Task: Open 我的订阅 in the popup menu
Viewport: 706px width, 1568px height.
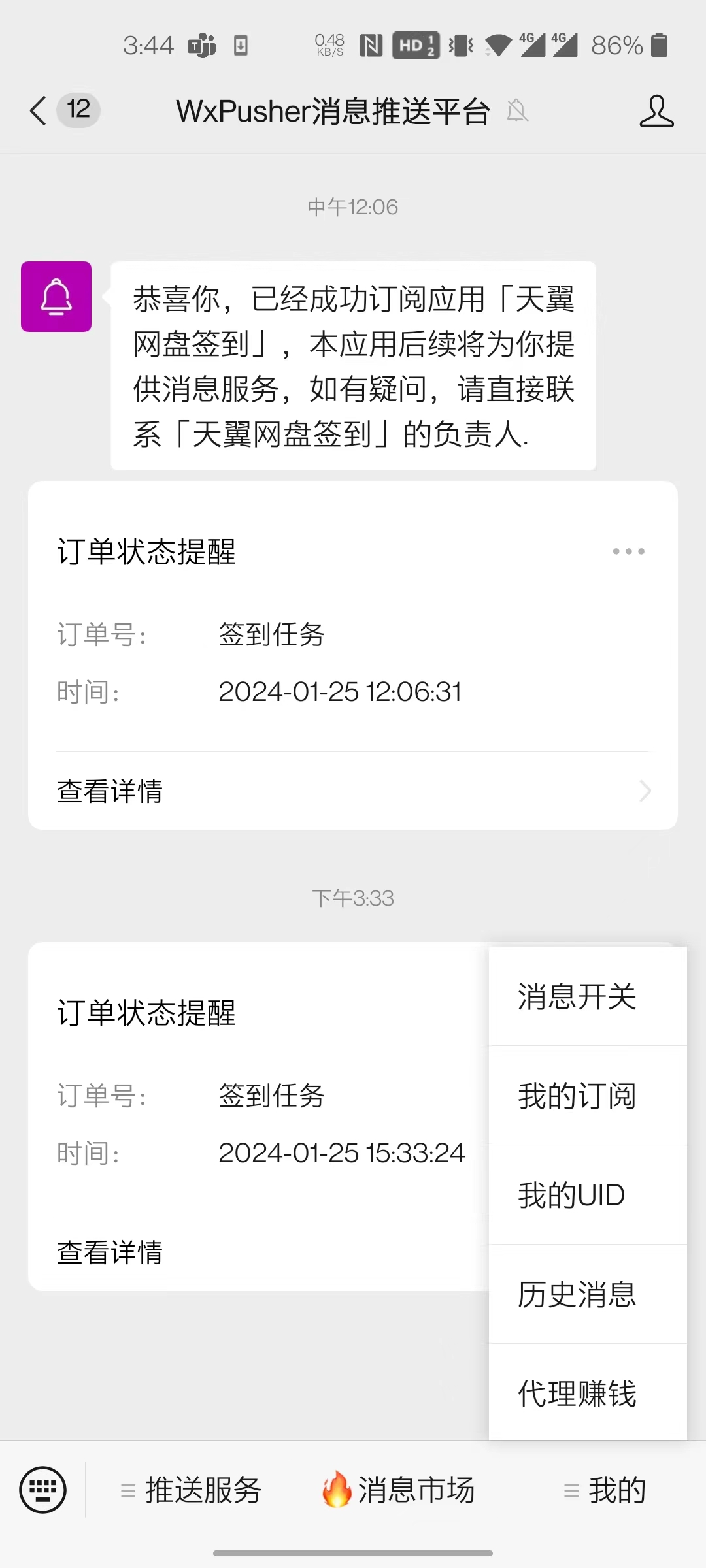Action: 587,1096
